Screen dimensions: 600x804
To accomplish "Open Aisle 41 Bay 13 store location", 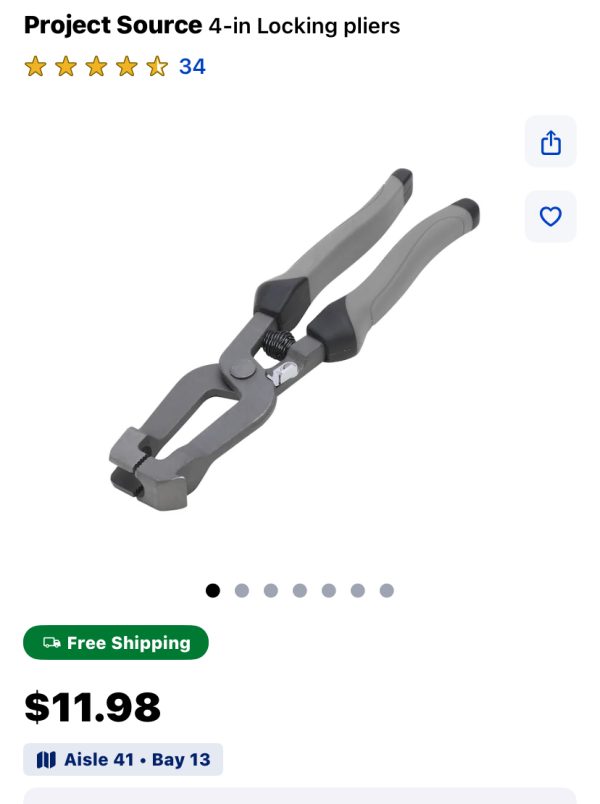I will [123, 760].
